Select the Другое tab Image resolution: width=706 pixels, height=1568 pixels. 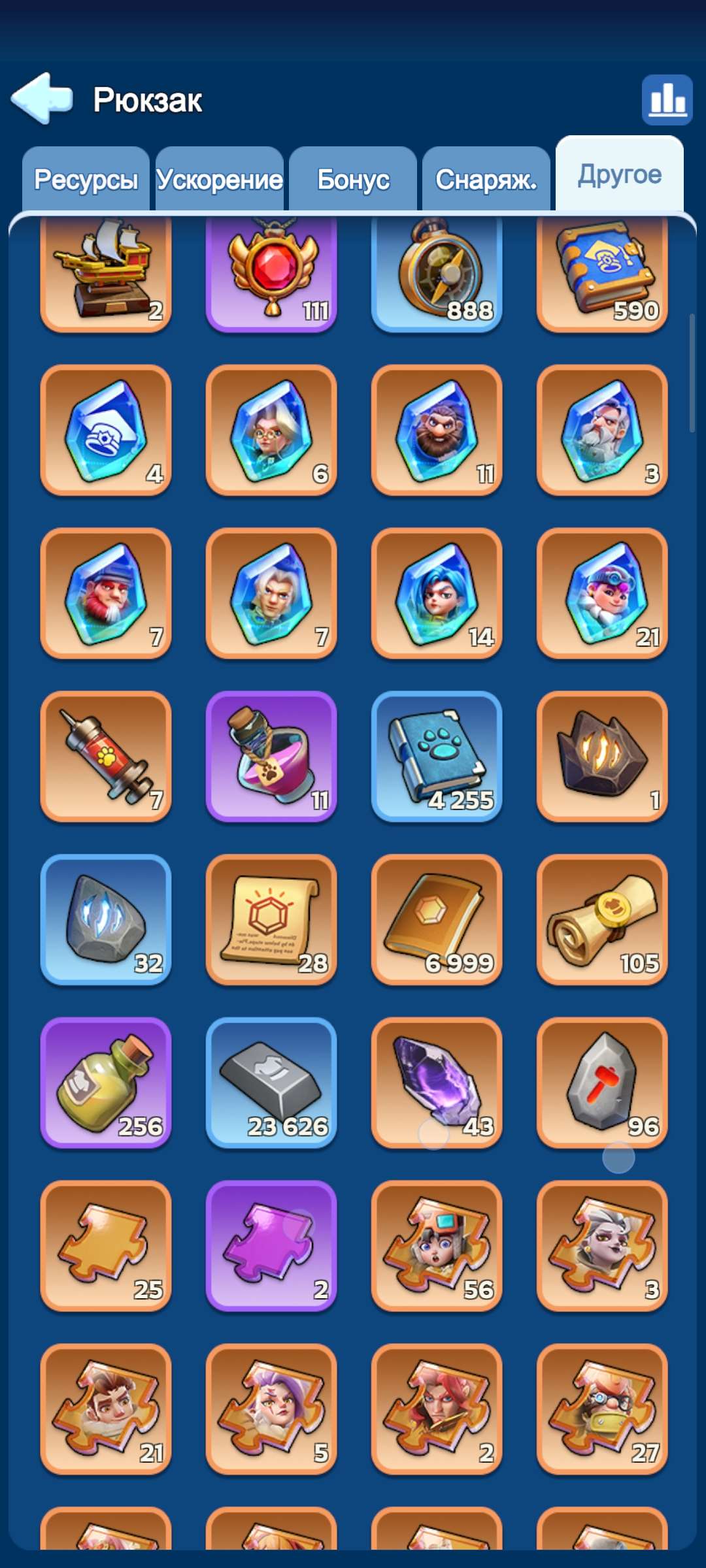pyautogui.click(x=619, y=174)
